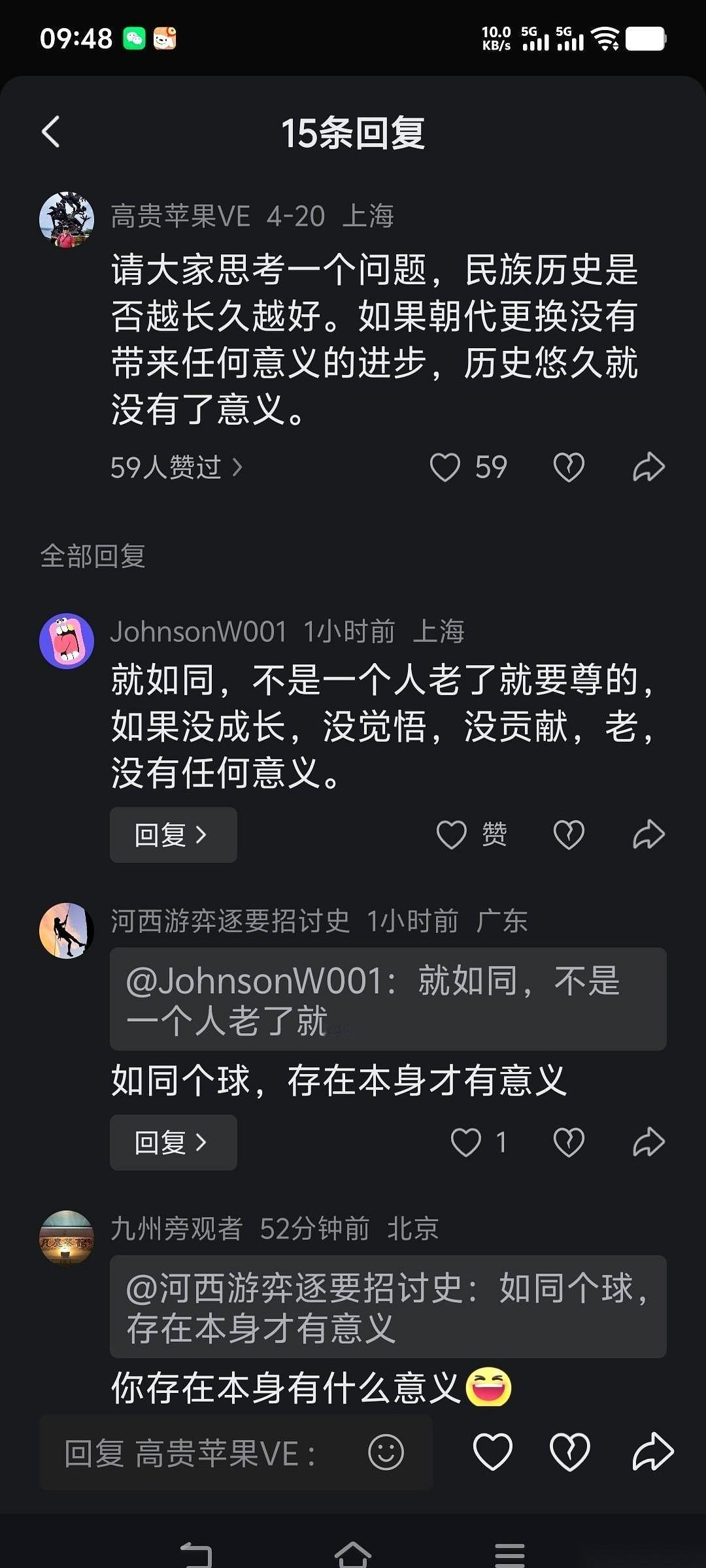Go back using the top-left arrow
This screenshot has width=706, height=1568.
[x=52, y=131]
